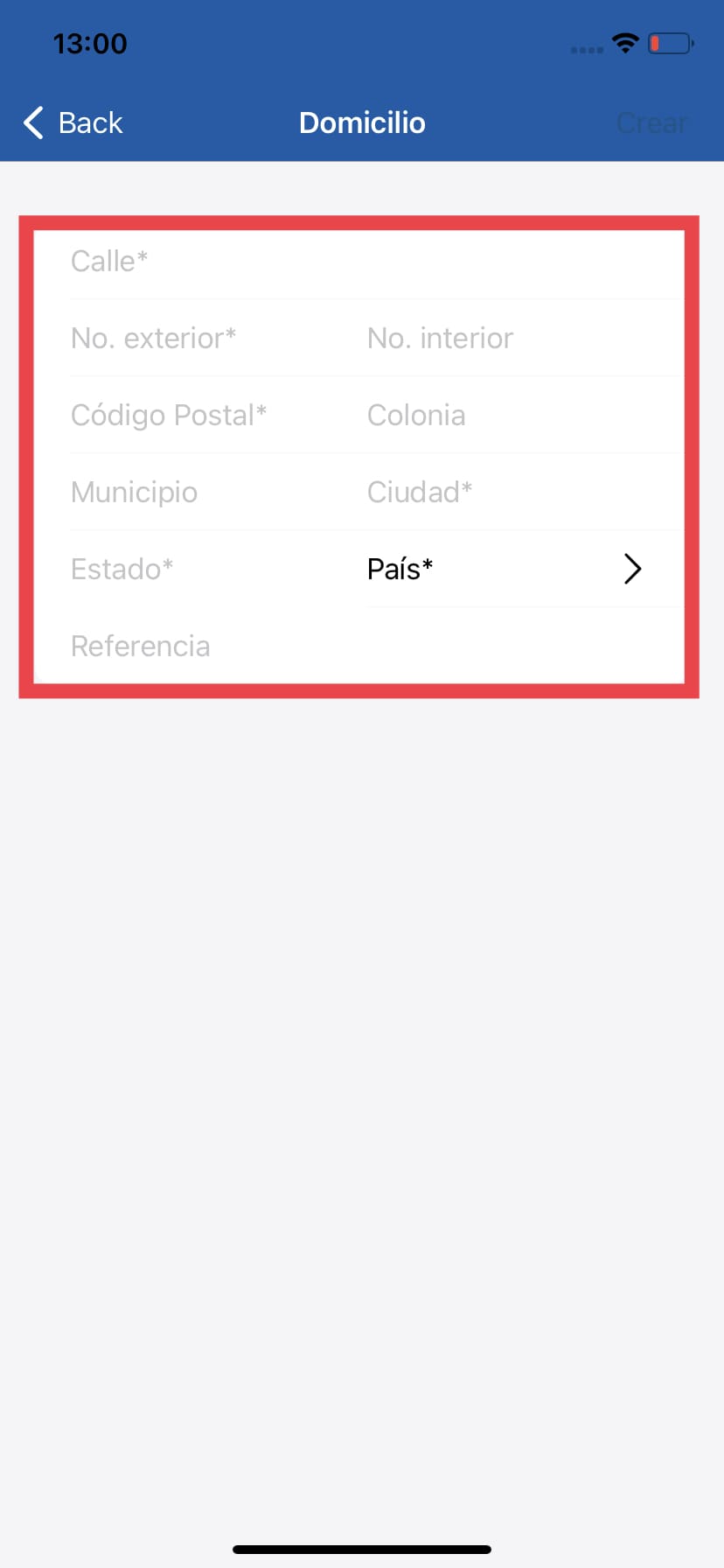Image resolution: width=724 pixels, height=1568 pixels.
Task: Tap the battery indicator icon
Action: point(669,42)
